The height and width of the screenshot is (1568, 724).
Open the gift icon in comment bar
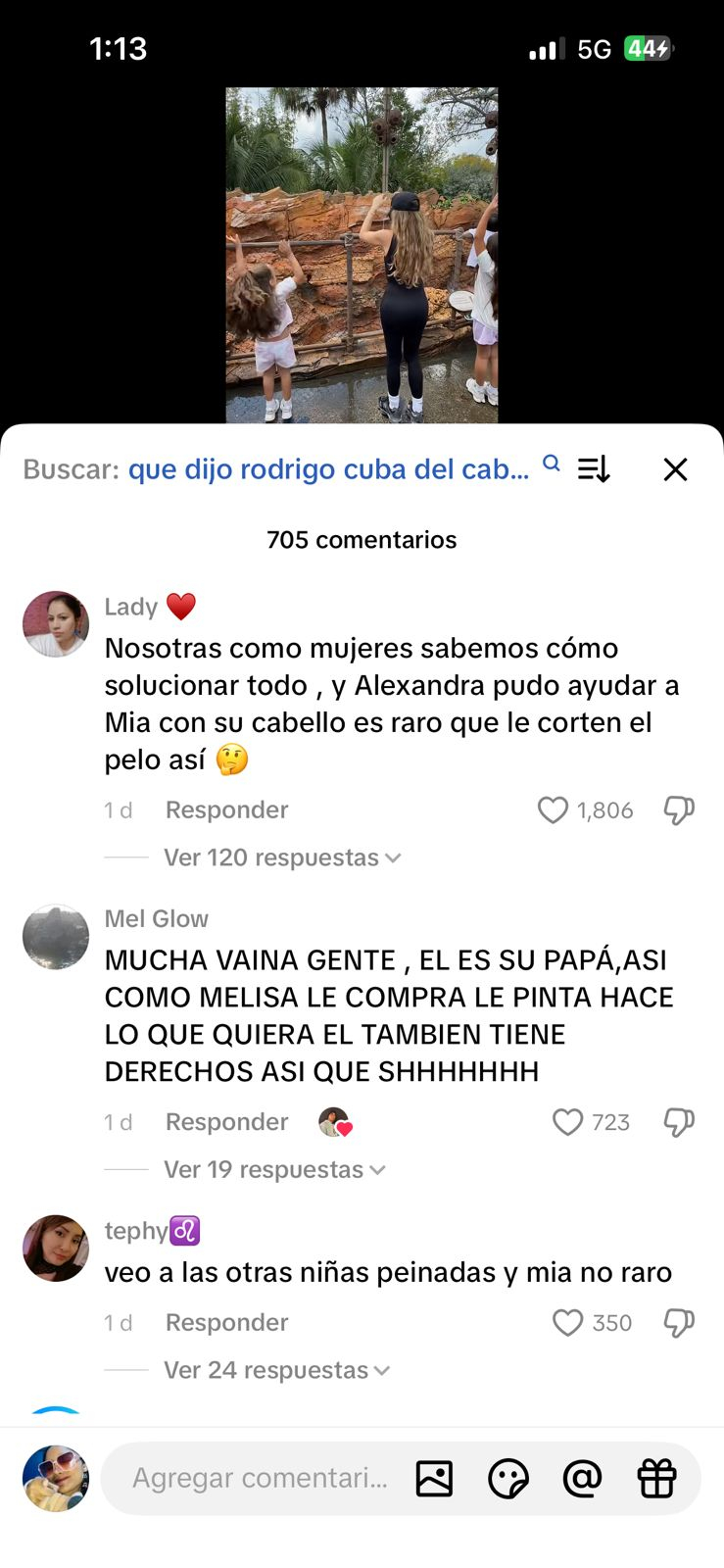pos(657,1479)
